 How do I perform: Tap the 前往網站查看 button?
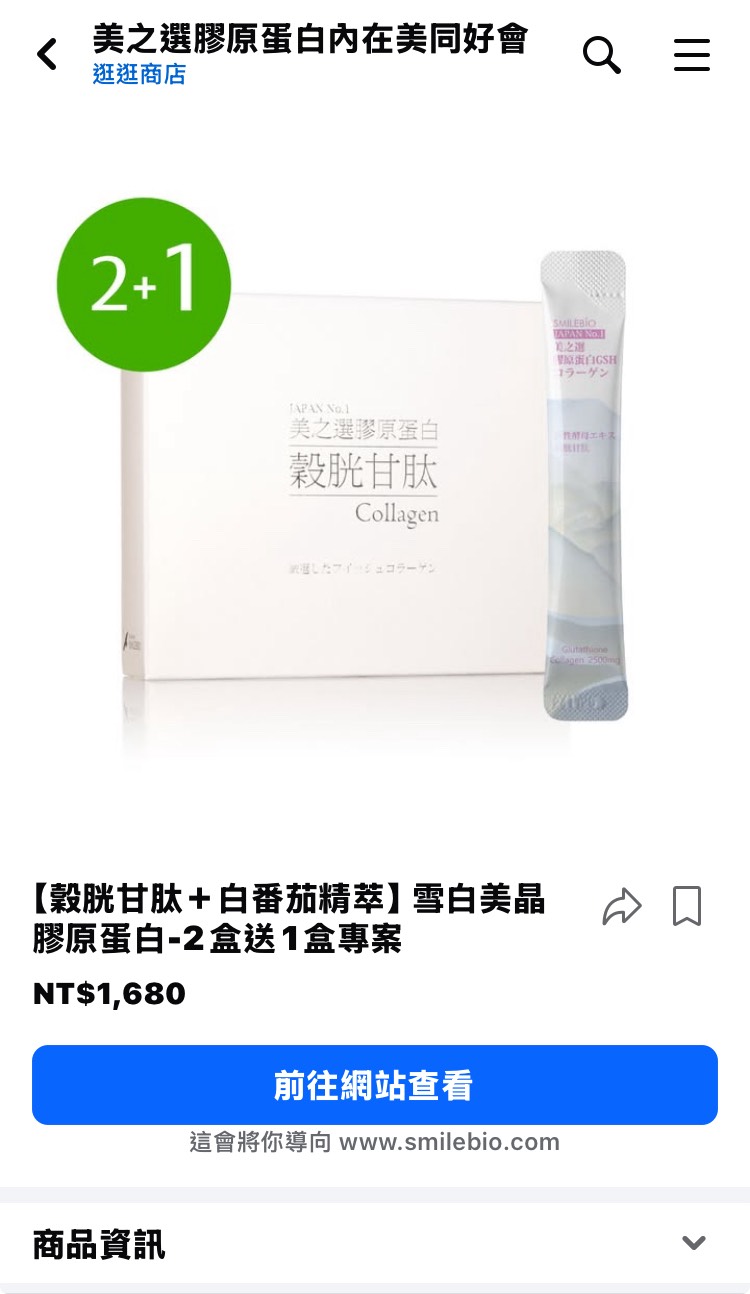click(x=375, y=1085)
